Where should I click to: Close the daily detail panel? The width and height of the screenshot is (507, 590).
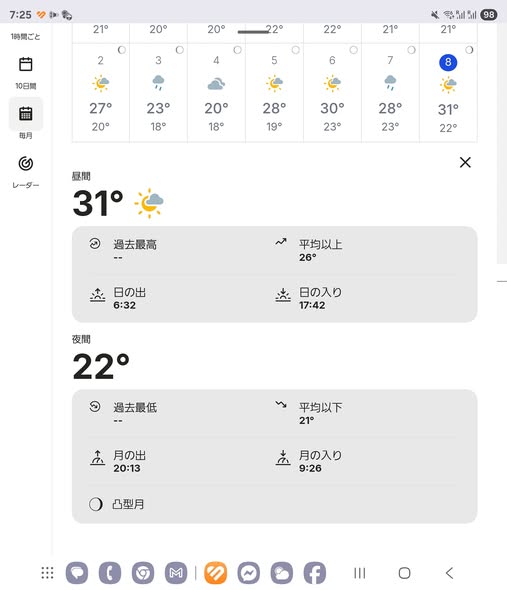pos(465,163)
